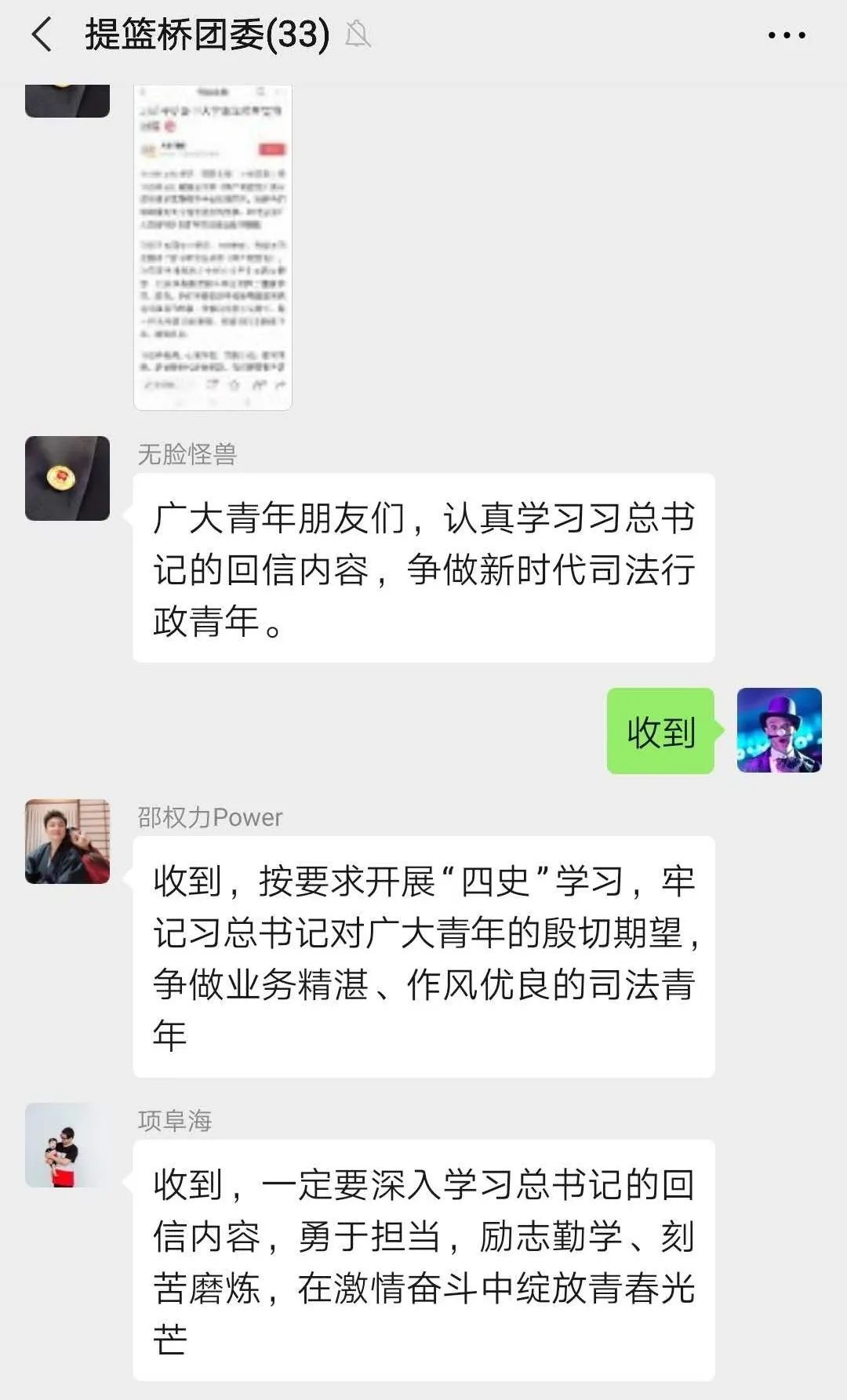This screenshot has height=1400, width=847.
Task: Open the shared screenshot image message
Action: pyautogui.click(x=213, y=247)
